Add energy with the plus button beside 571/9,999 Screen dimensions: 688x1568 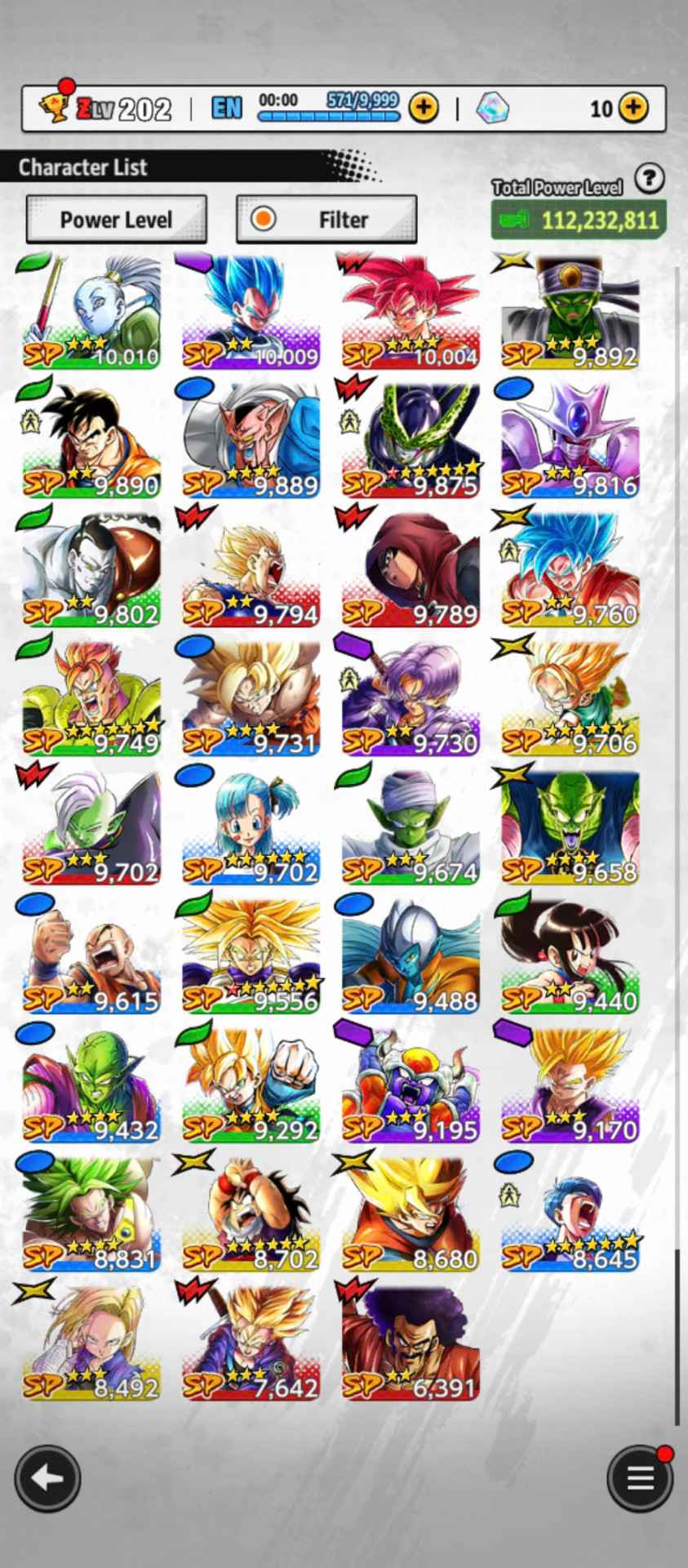[x=424, y=108]
